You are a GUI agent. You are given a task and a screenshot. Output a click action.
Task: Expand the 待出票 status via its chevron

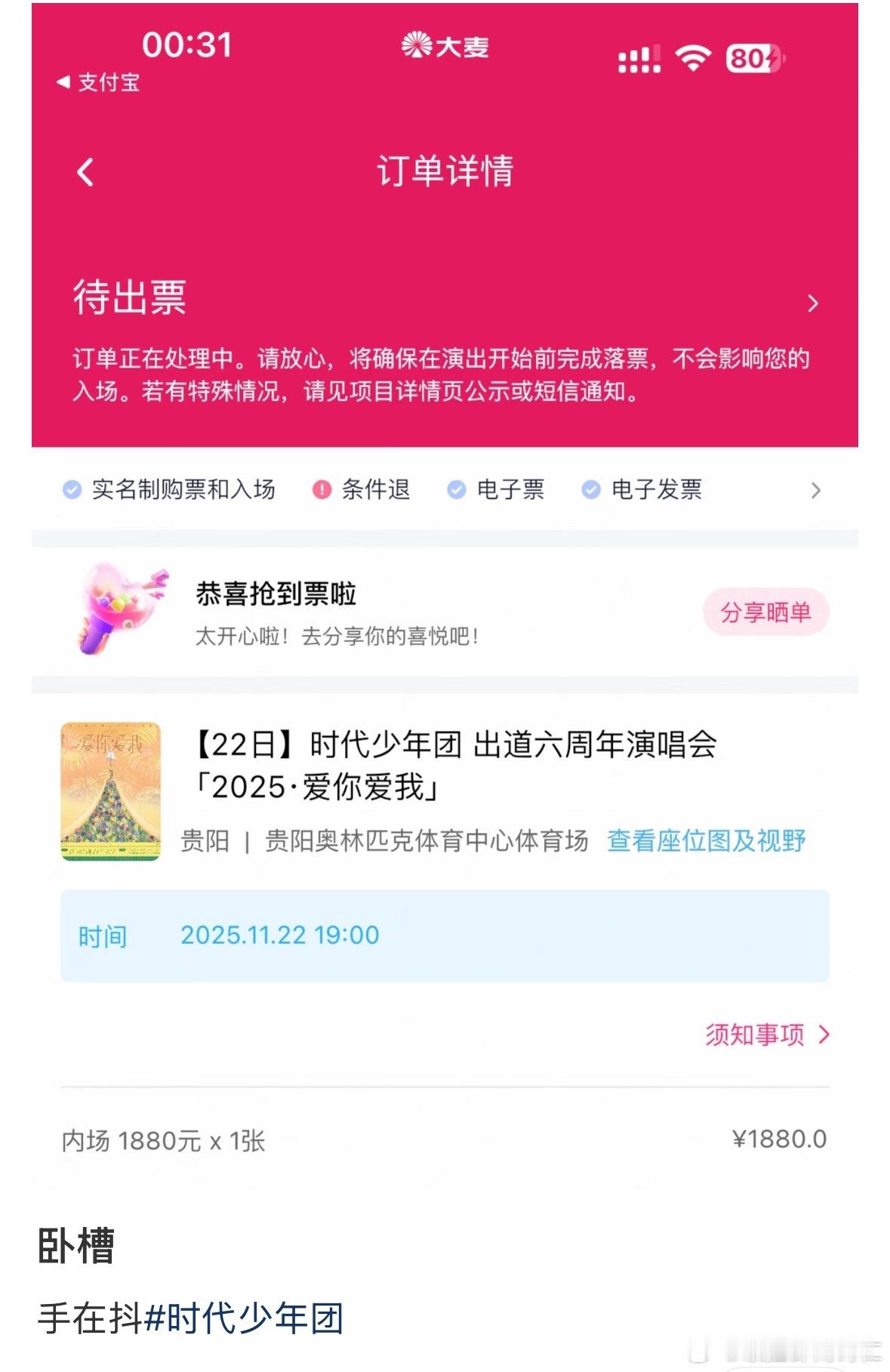[x=812, y=304]
